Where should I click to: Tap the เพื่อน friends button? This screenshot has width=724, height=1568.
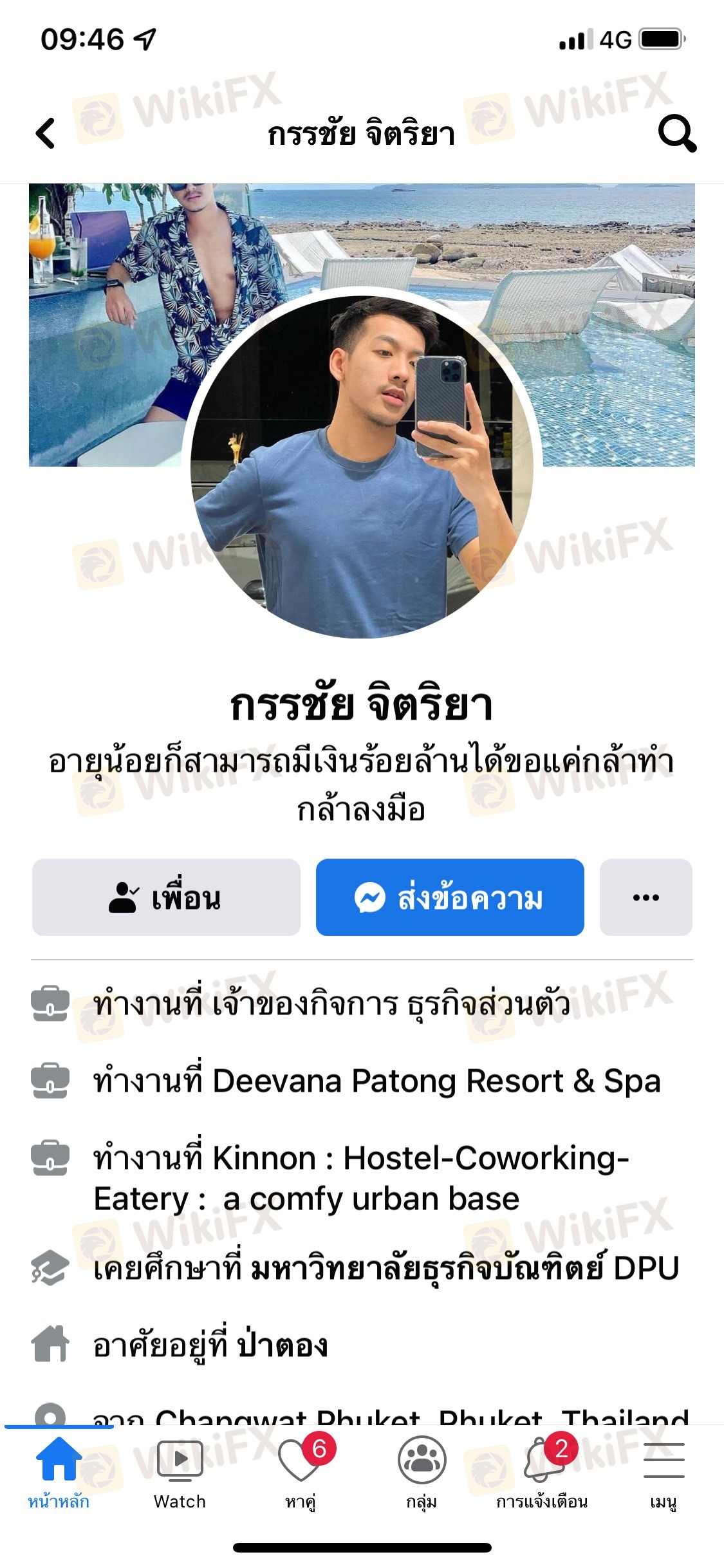(166, 897)
